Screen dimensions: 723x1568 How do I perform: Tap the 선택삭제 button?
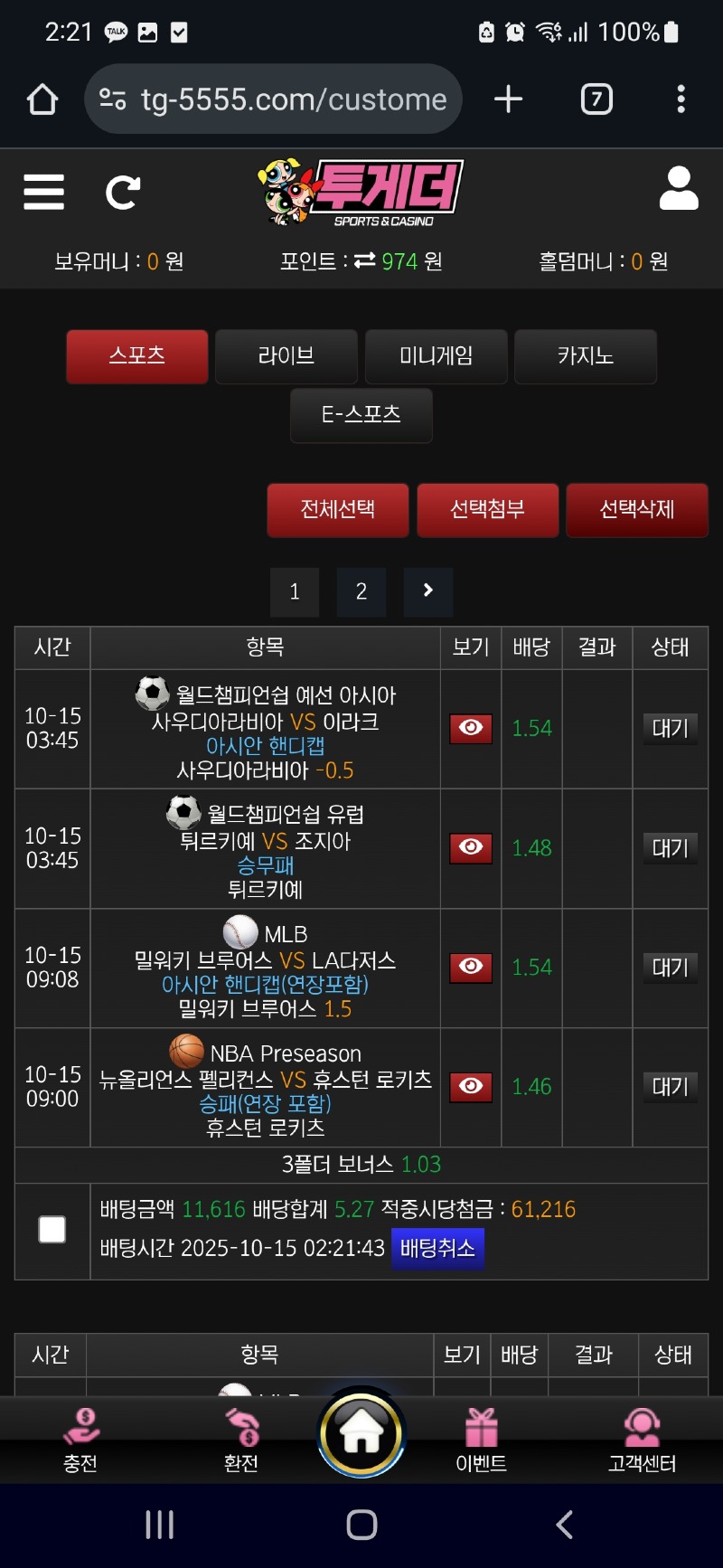tap(636, 510)
